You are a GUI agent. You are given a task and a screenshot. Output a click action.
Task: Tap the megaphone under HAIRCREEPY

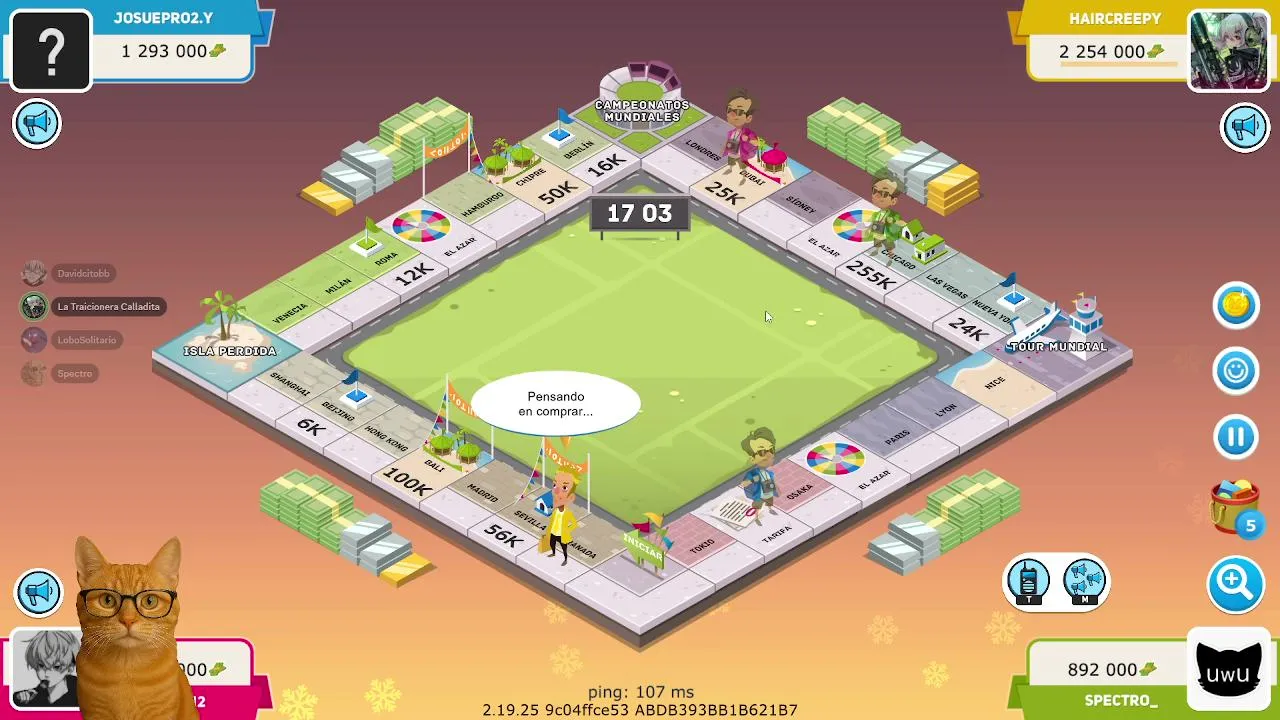pos(1245,127)
